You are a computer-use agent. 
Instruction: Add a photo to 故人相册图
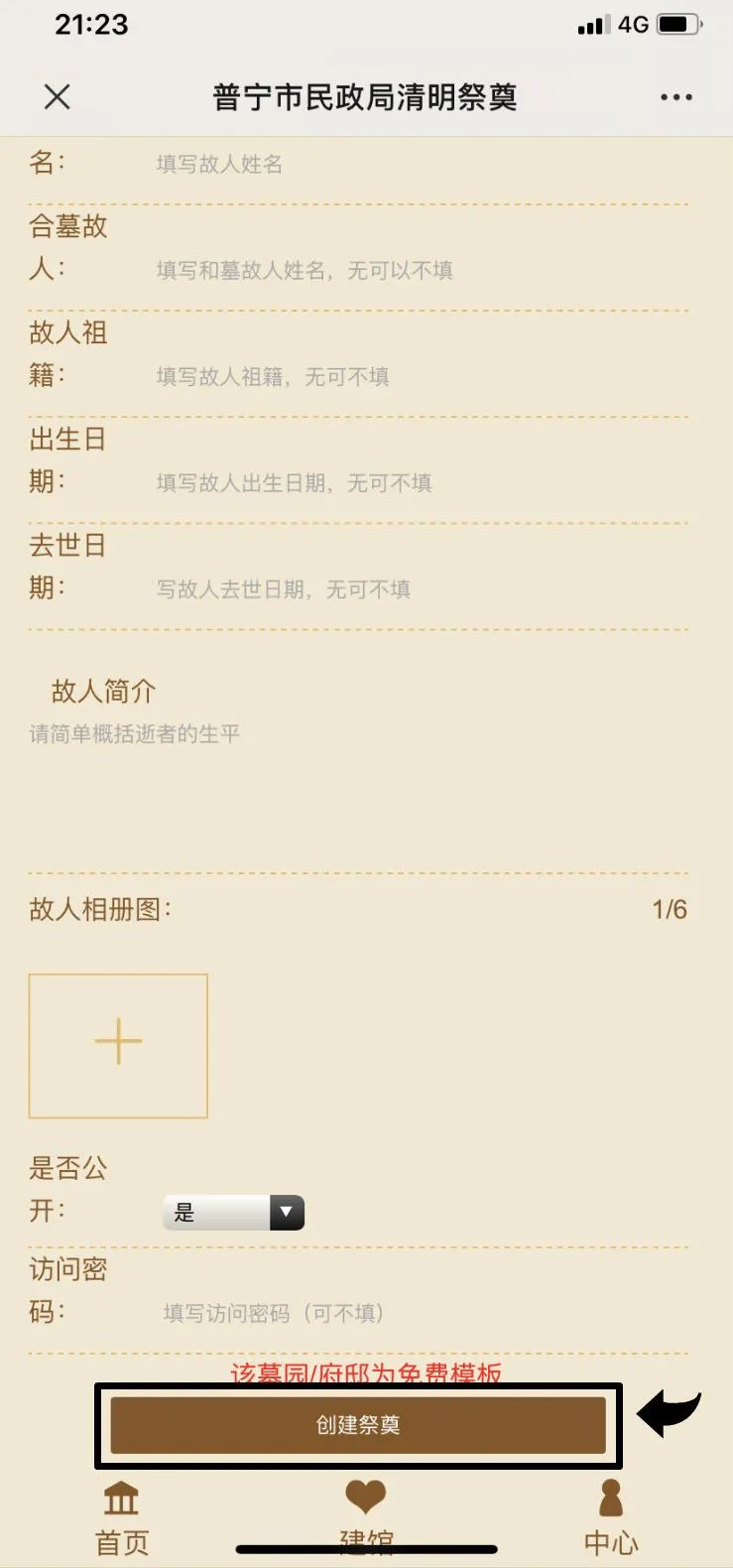118,1045
